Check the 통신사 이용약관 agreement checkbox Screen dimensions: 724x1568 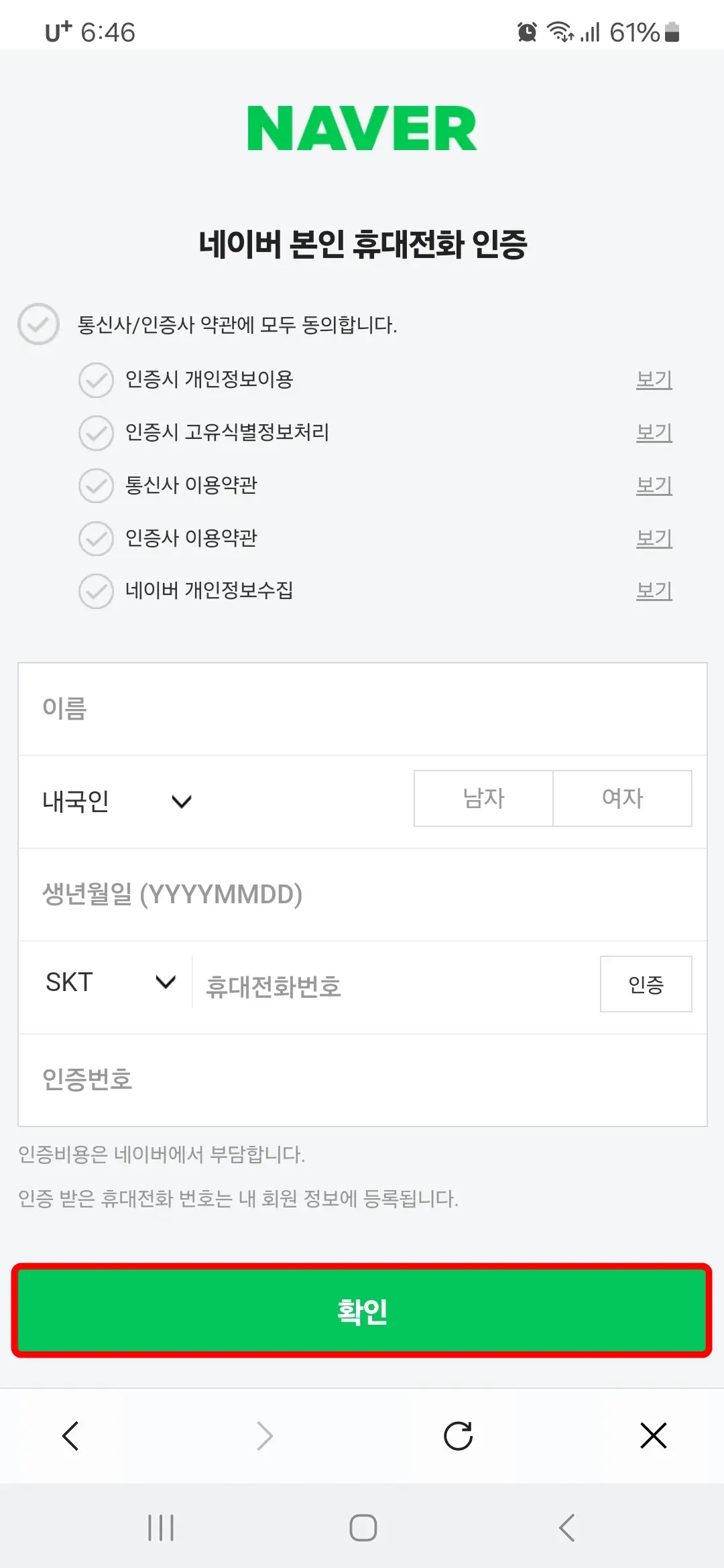pyautogui.click(x=97, y=486)
